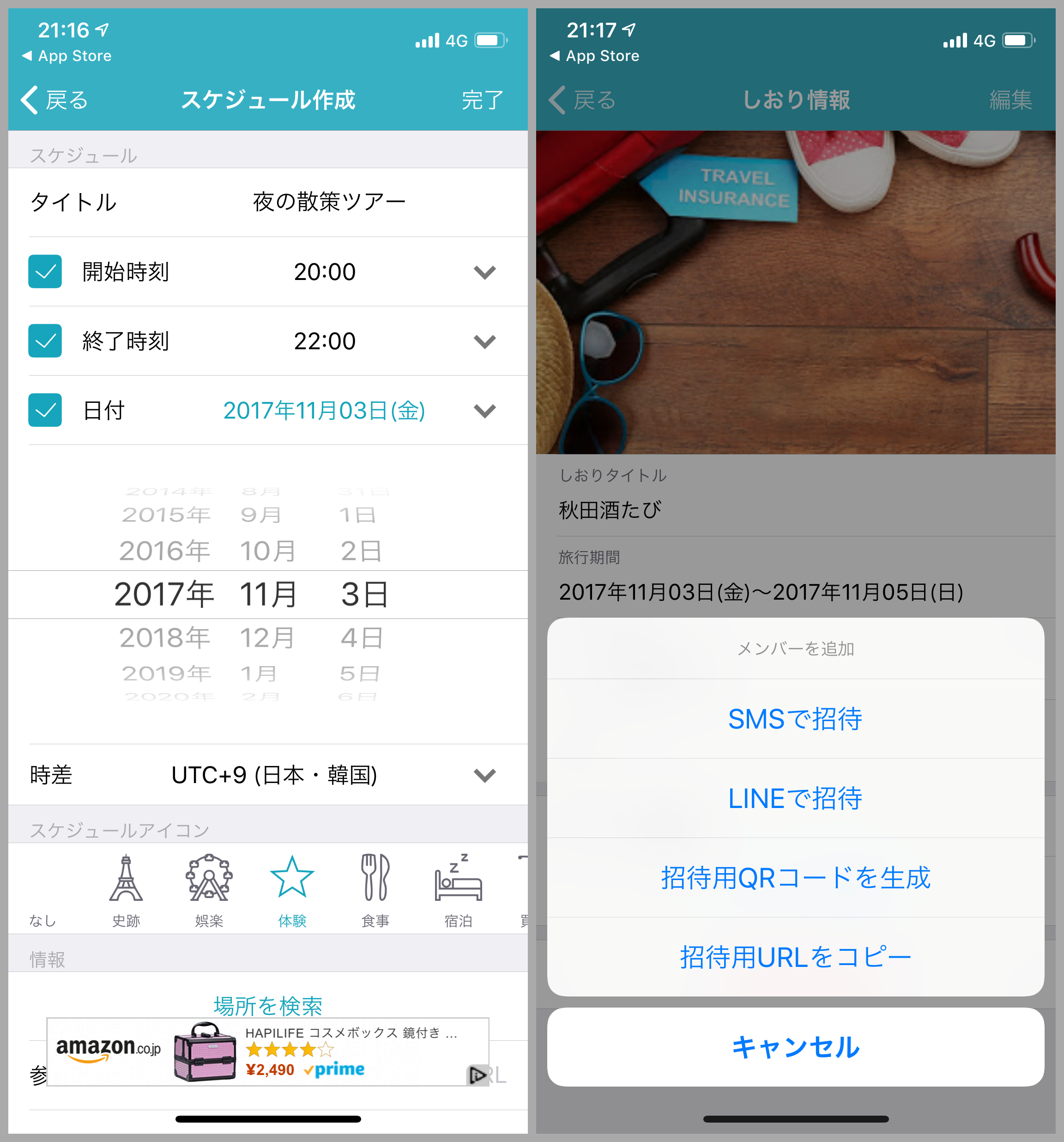
Task: Select the 娯楽 schedule icon
Action: point(209,889)
